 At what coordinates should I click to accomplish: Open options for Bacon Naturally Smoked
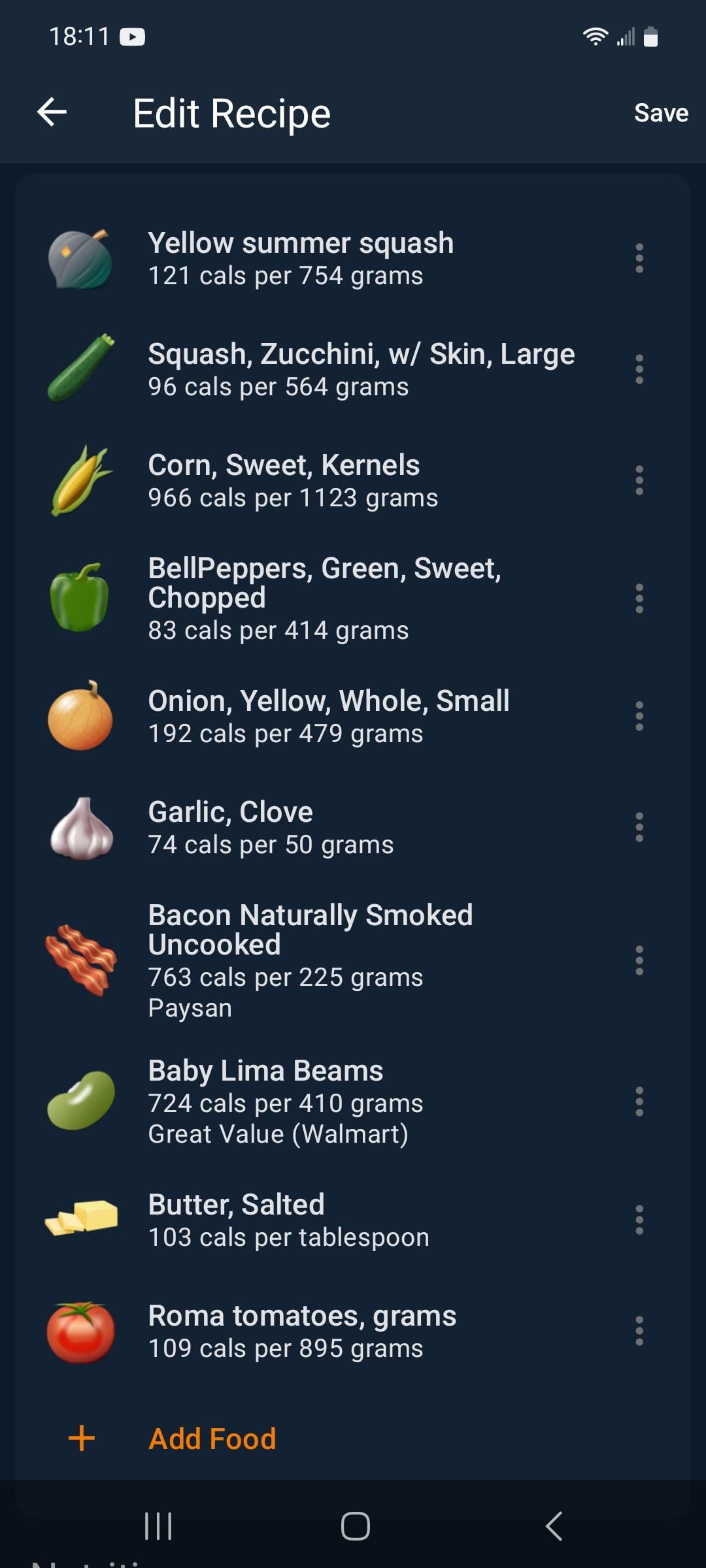click(x=639, y=960)
